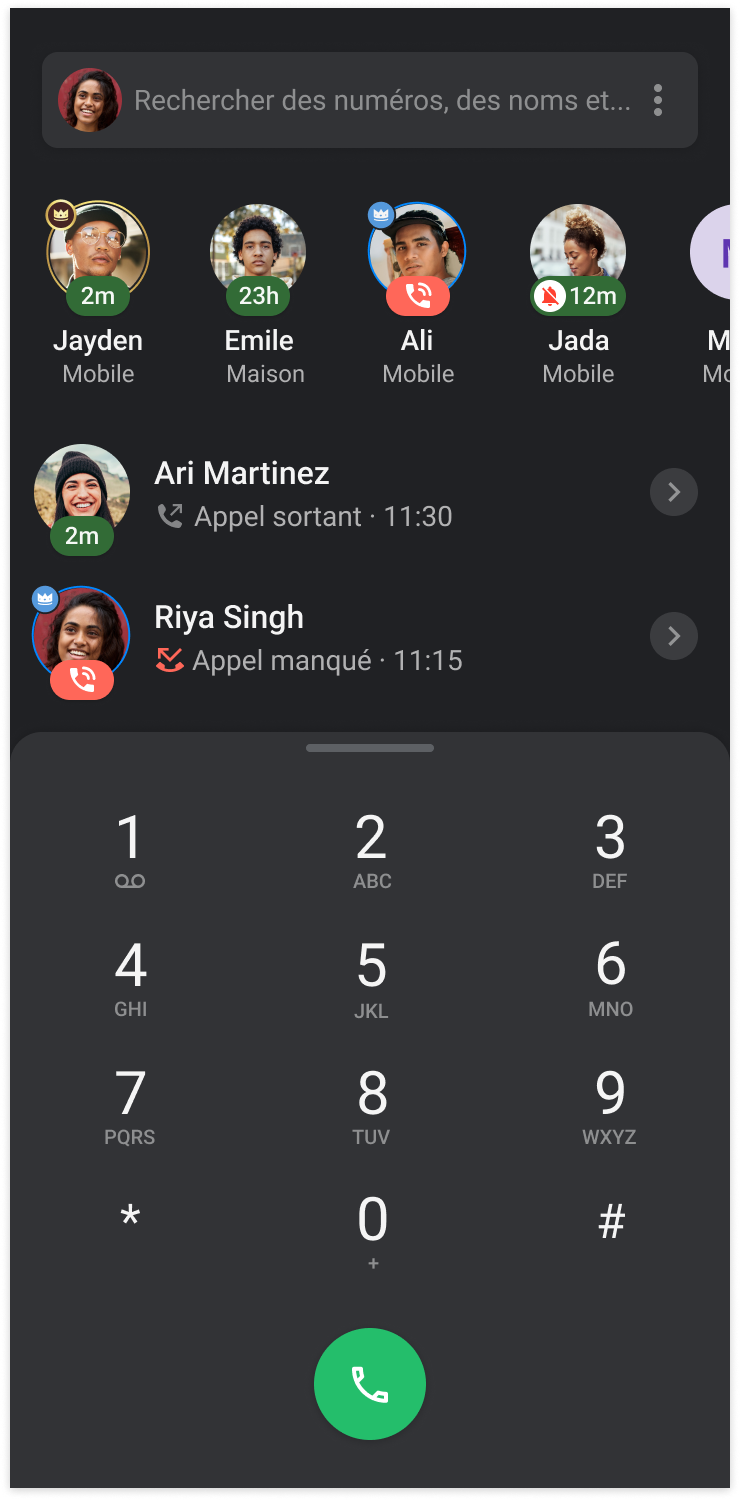Viewport: 740px width, 1500px height.
Task: Tap the green call button
Action: point(370,1384)
